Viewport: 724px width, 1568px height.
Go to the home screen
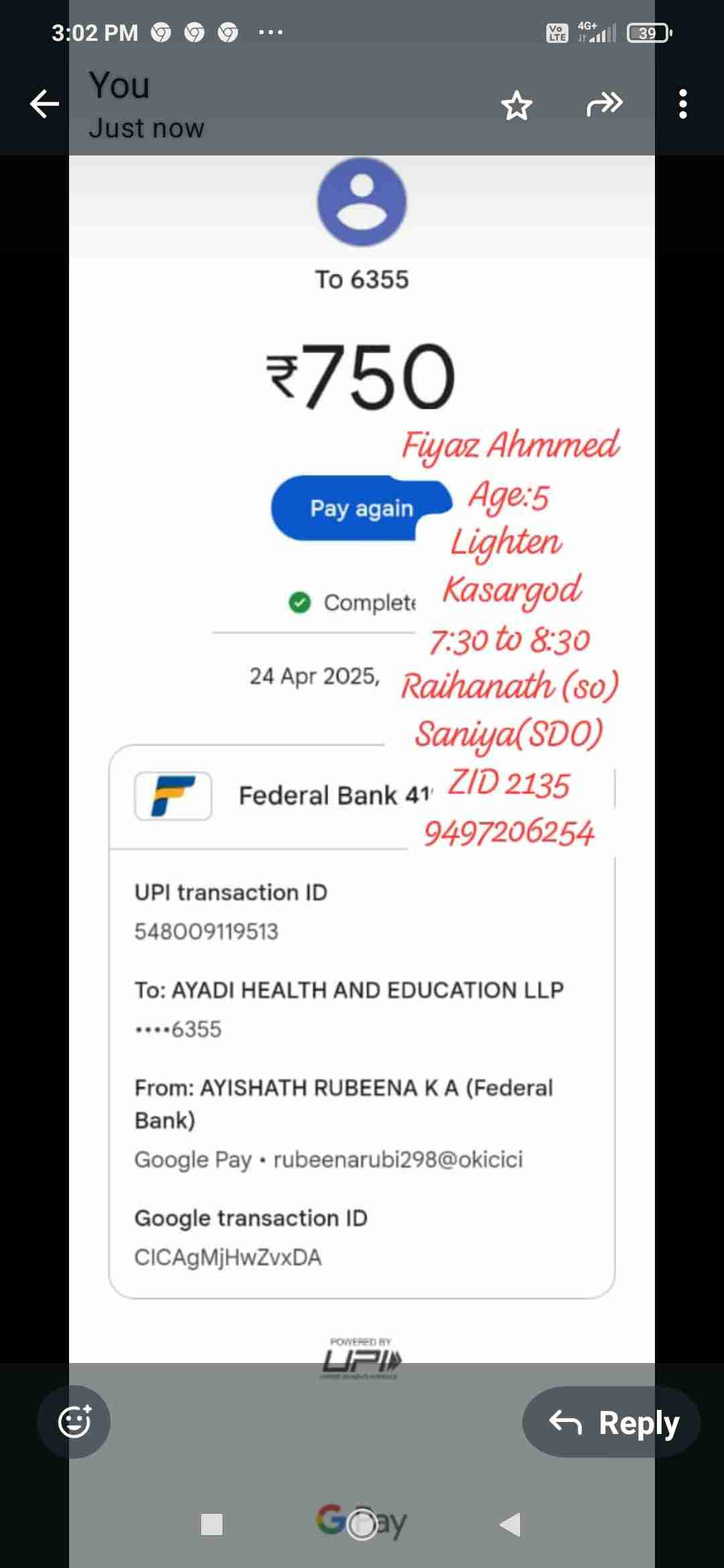(362, 1524)
